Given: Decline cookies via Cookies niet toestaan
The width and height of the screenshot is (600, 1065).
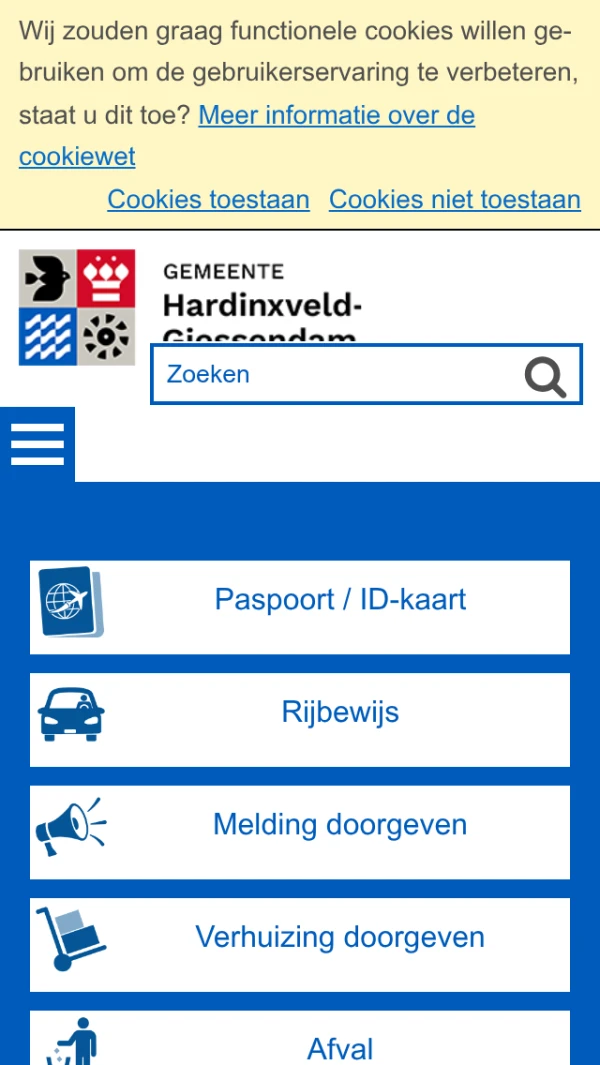Looking at the screenshot, I should pos(454,200).
